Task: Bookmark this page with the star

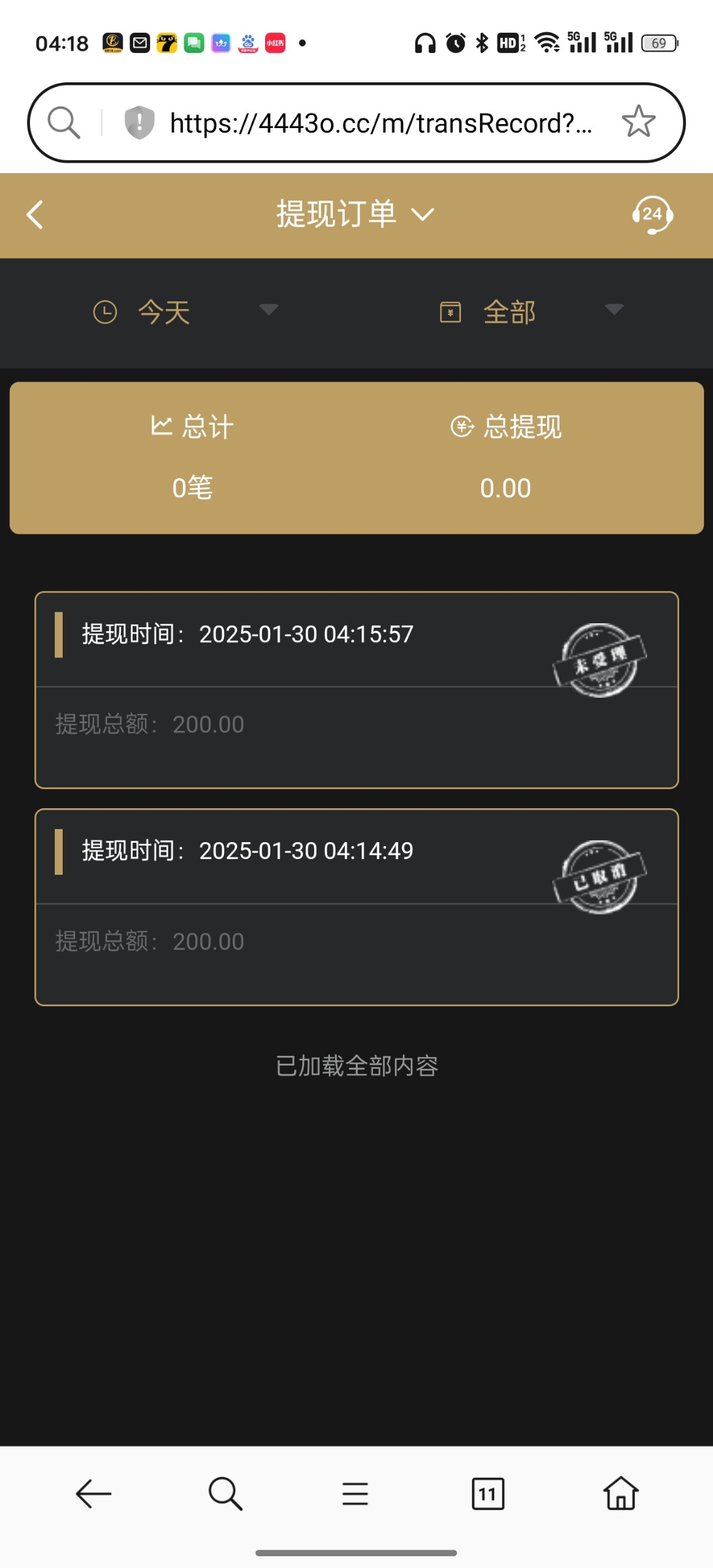Action: (x=638, y=122)
